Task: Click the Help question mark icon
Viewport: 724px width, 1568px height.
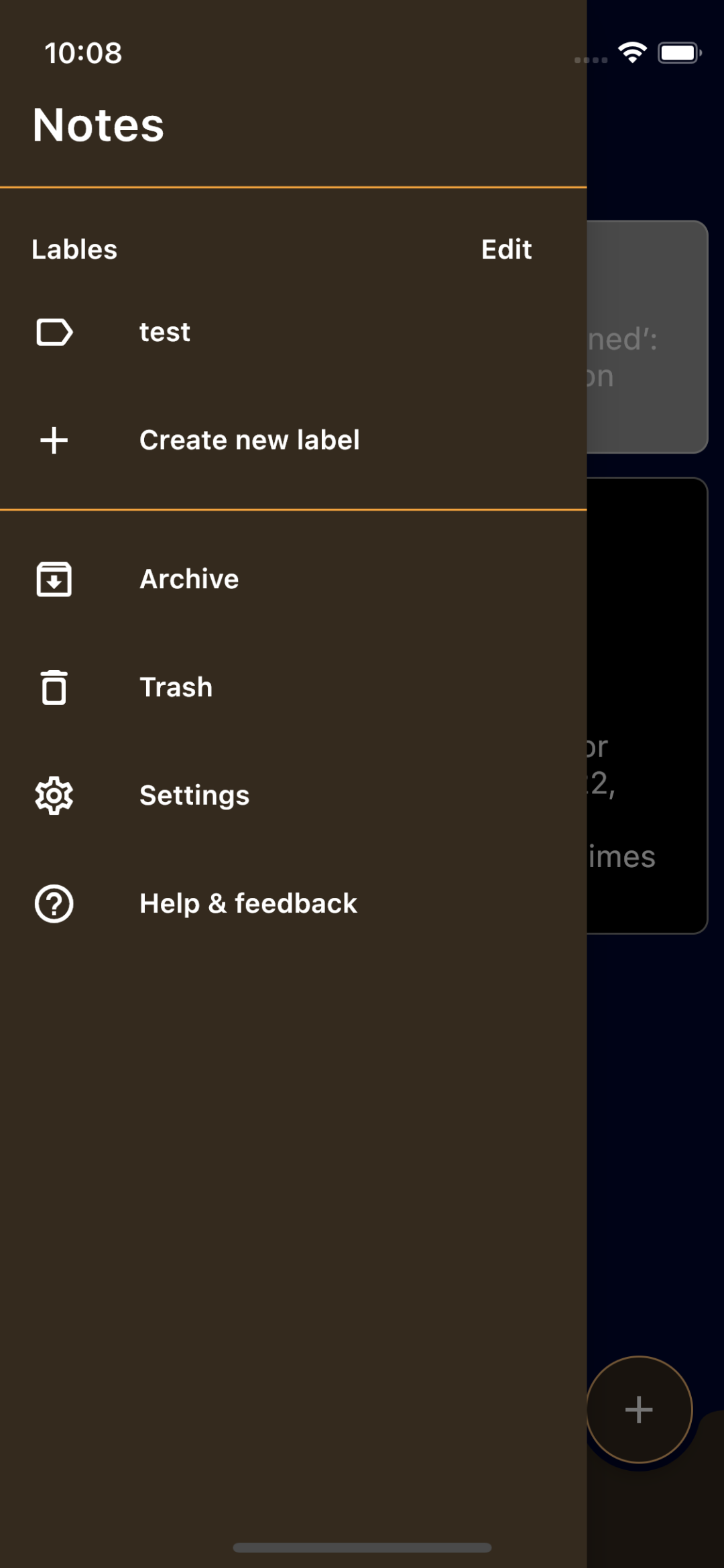Action: [54, 903]
